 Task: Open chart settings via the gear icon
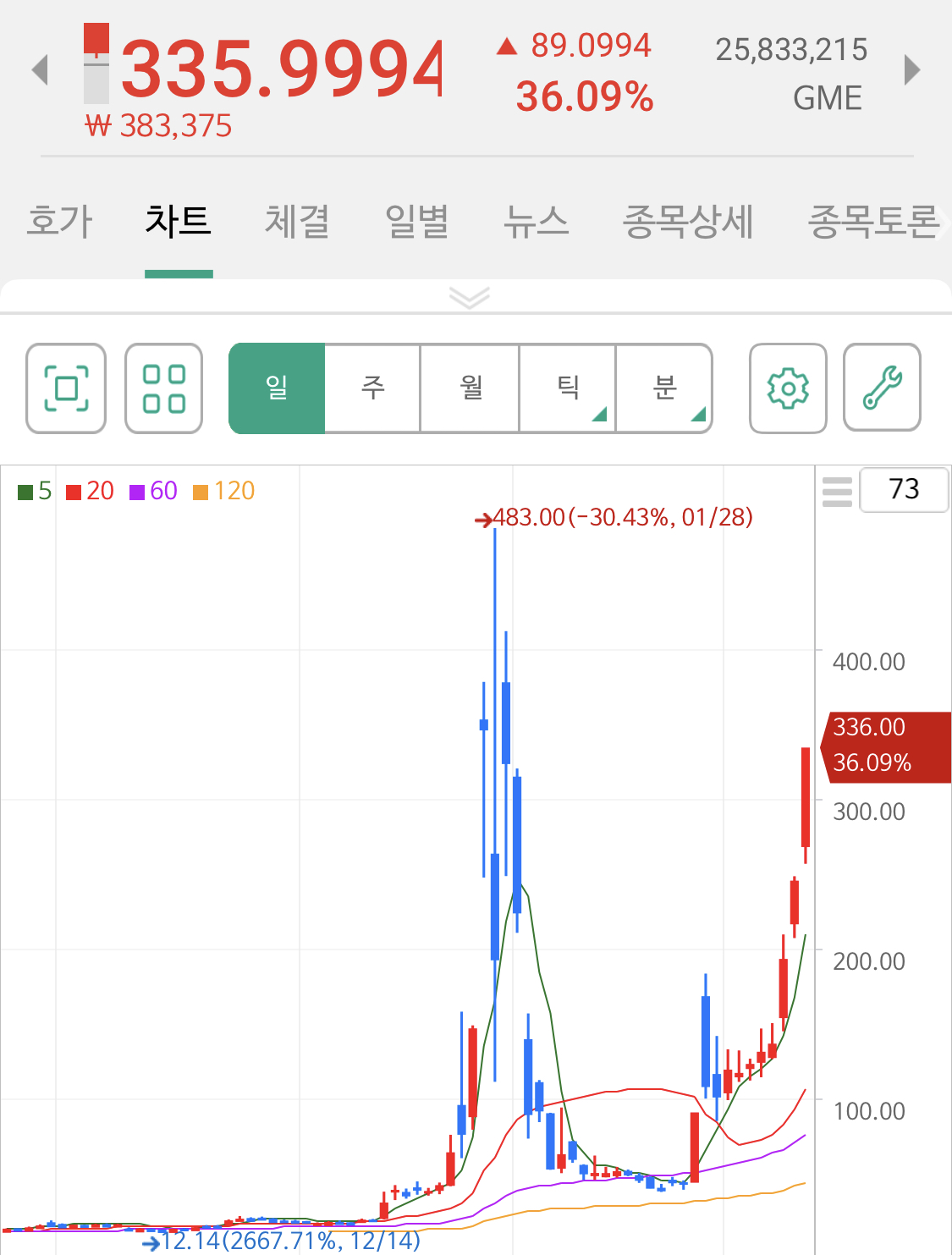787,388
